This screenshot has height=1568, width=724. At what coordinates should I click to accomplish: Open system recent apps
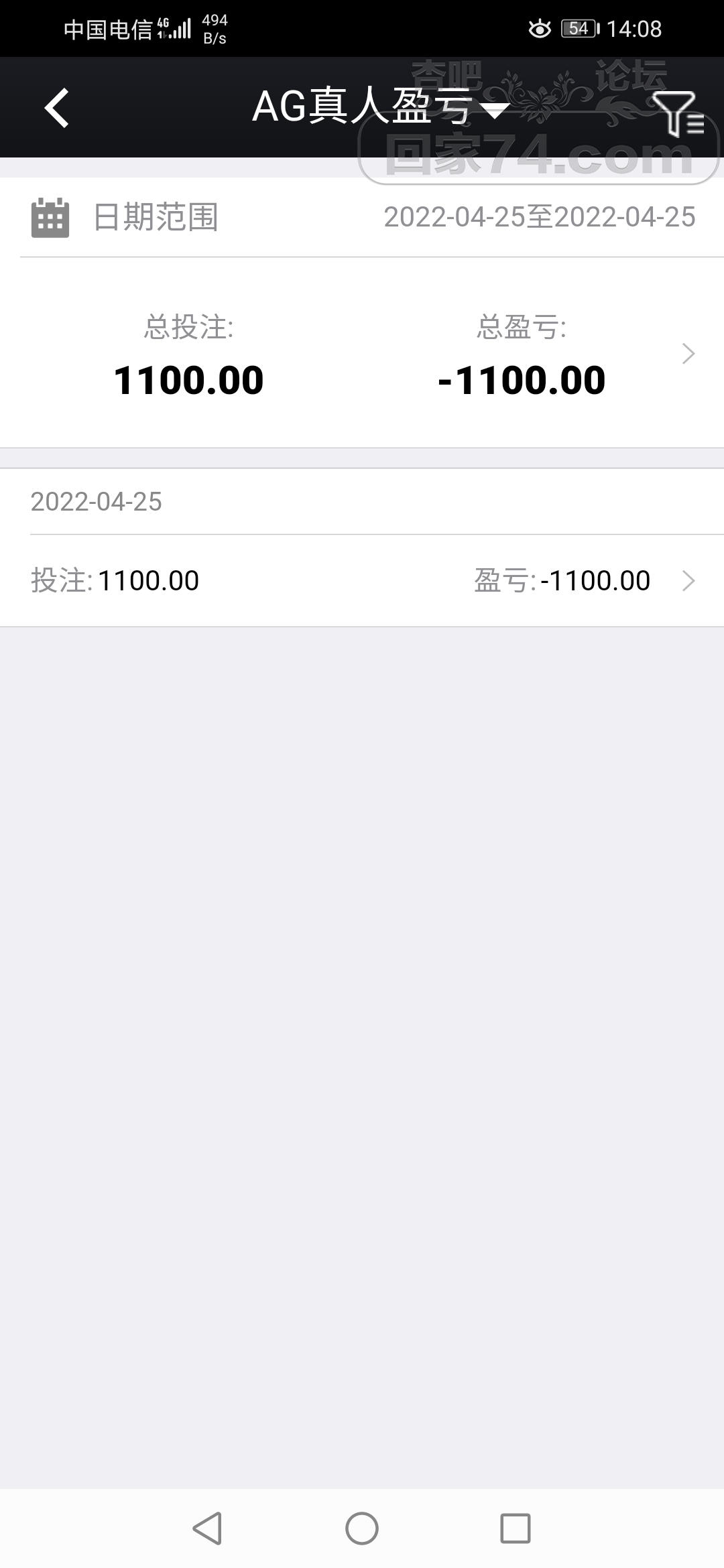515,1528
